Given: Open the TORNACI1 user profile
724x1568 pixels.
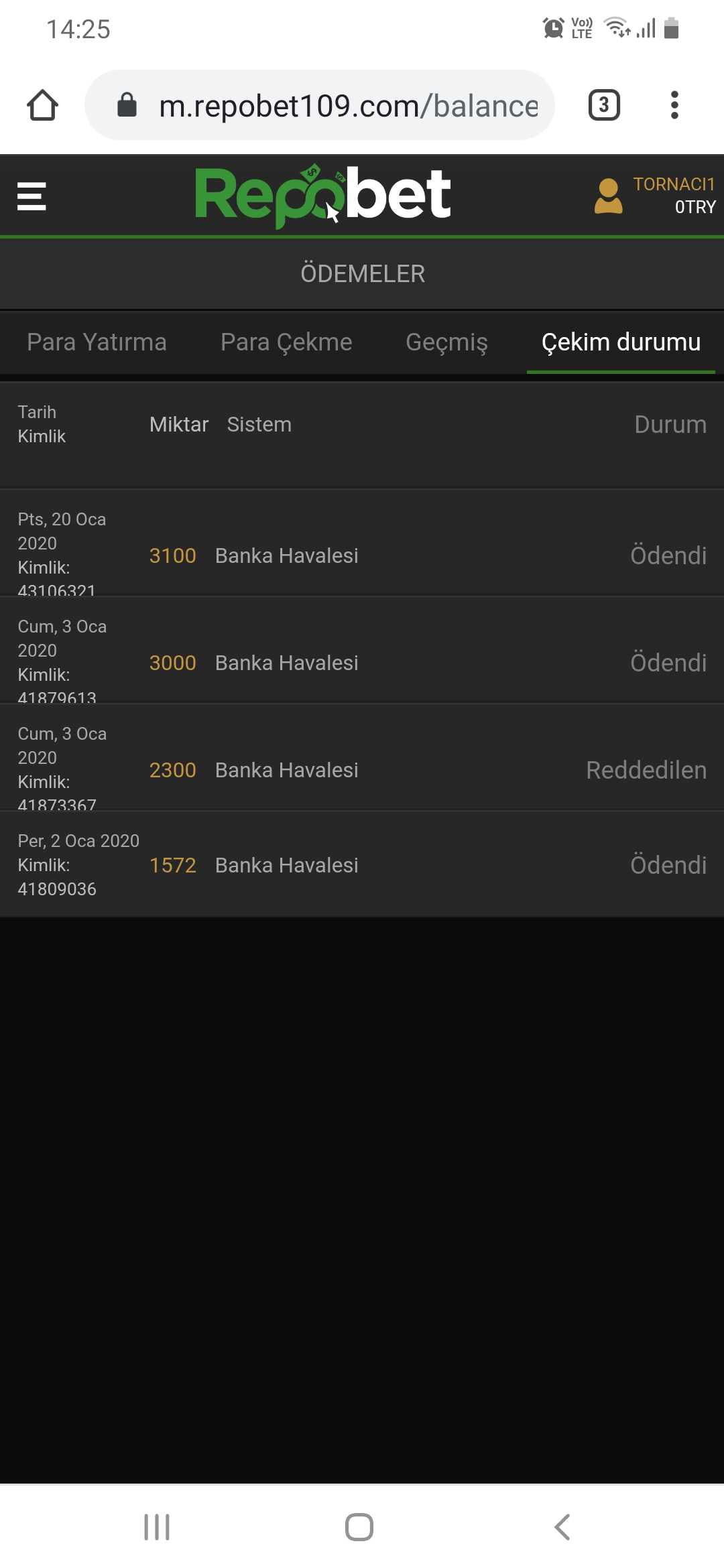Looking at the screenshot, I should pyautogui.click(x=655, y=196).
